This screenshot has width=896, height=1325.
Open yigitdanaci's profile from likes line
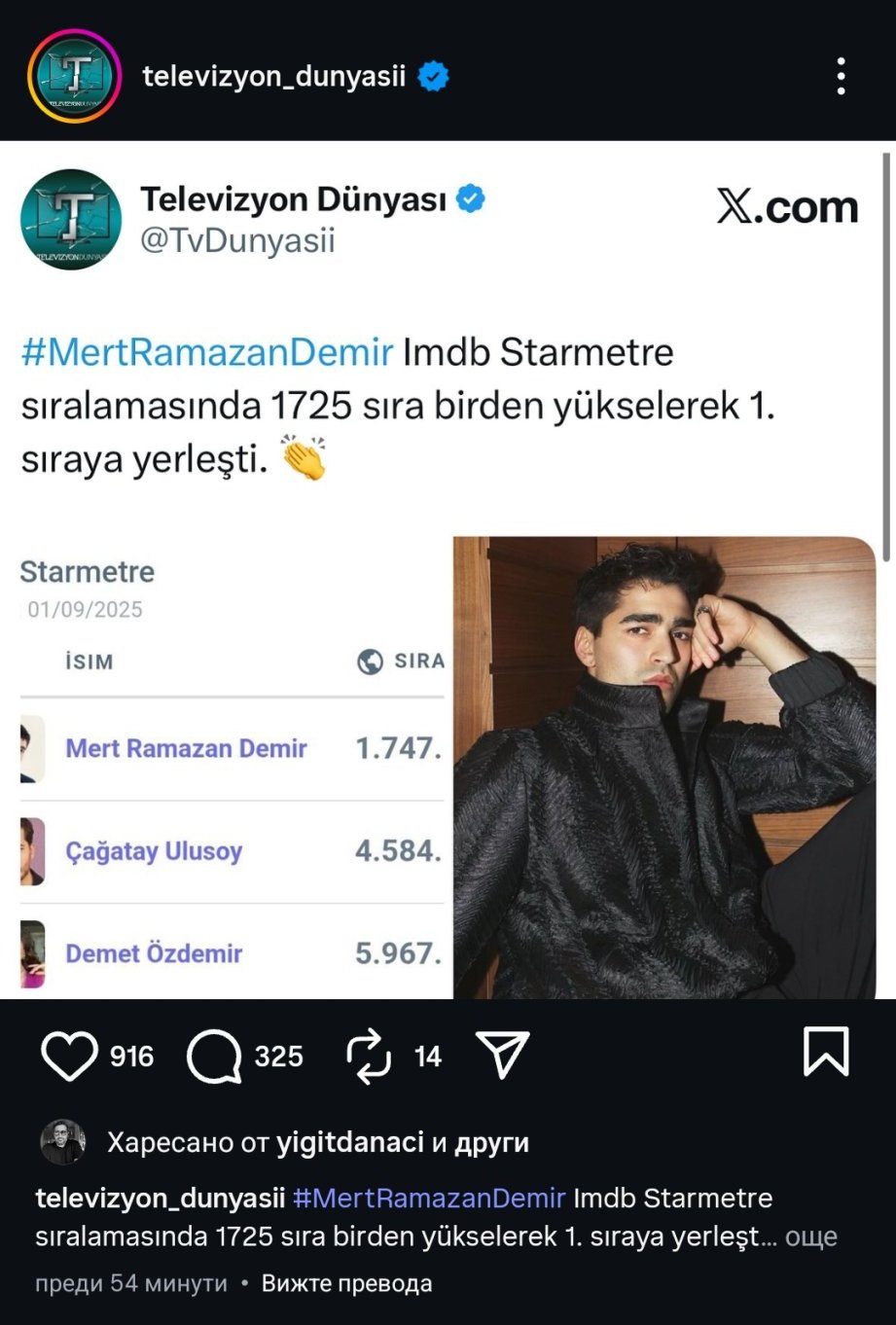pyautogui.click(x=350, y=1142)
